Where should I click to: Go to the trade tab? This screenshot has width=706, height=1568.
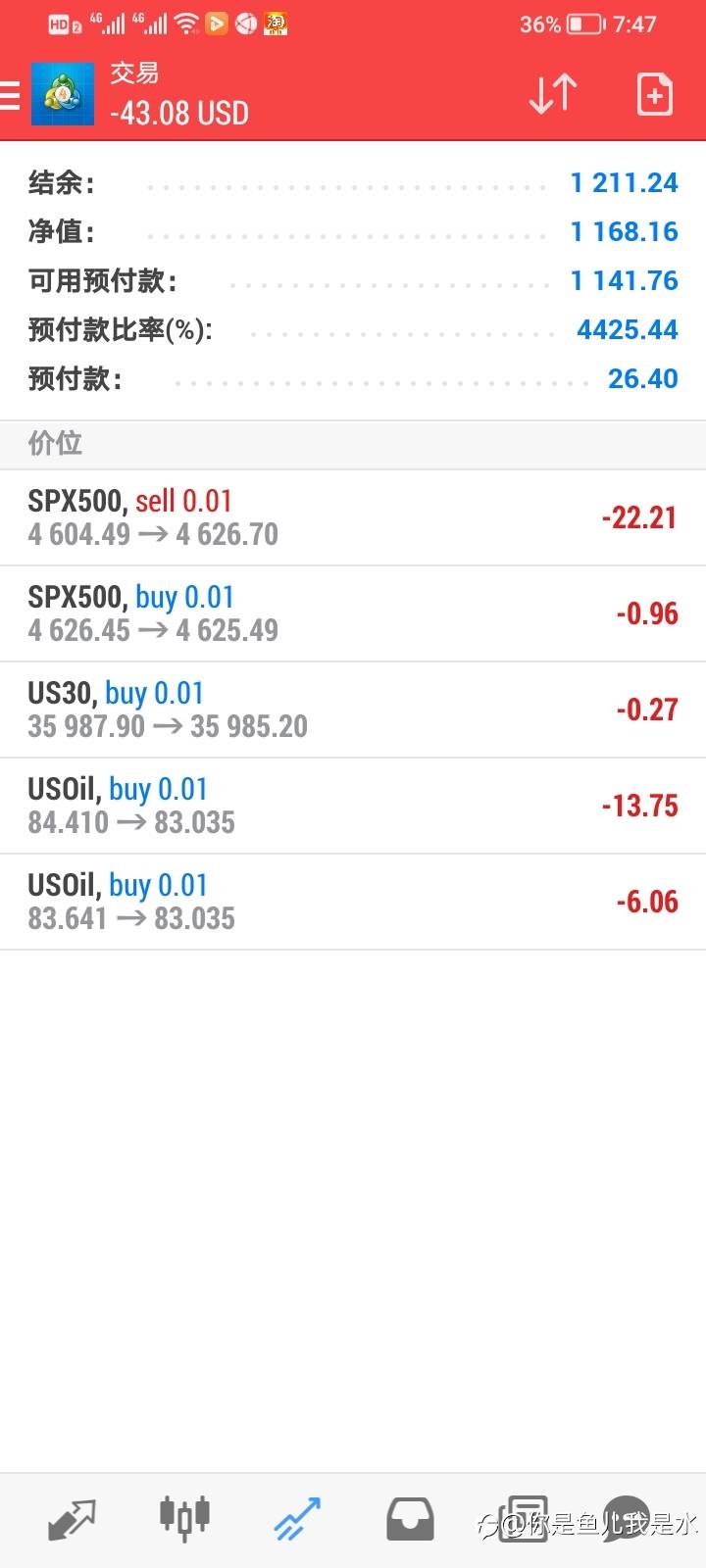pyautogui.click(x=297, y=1519)
